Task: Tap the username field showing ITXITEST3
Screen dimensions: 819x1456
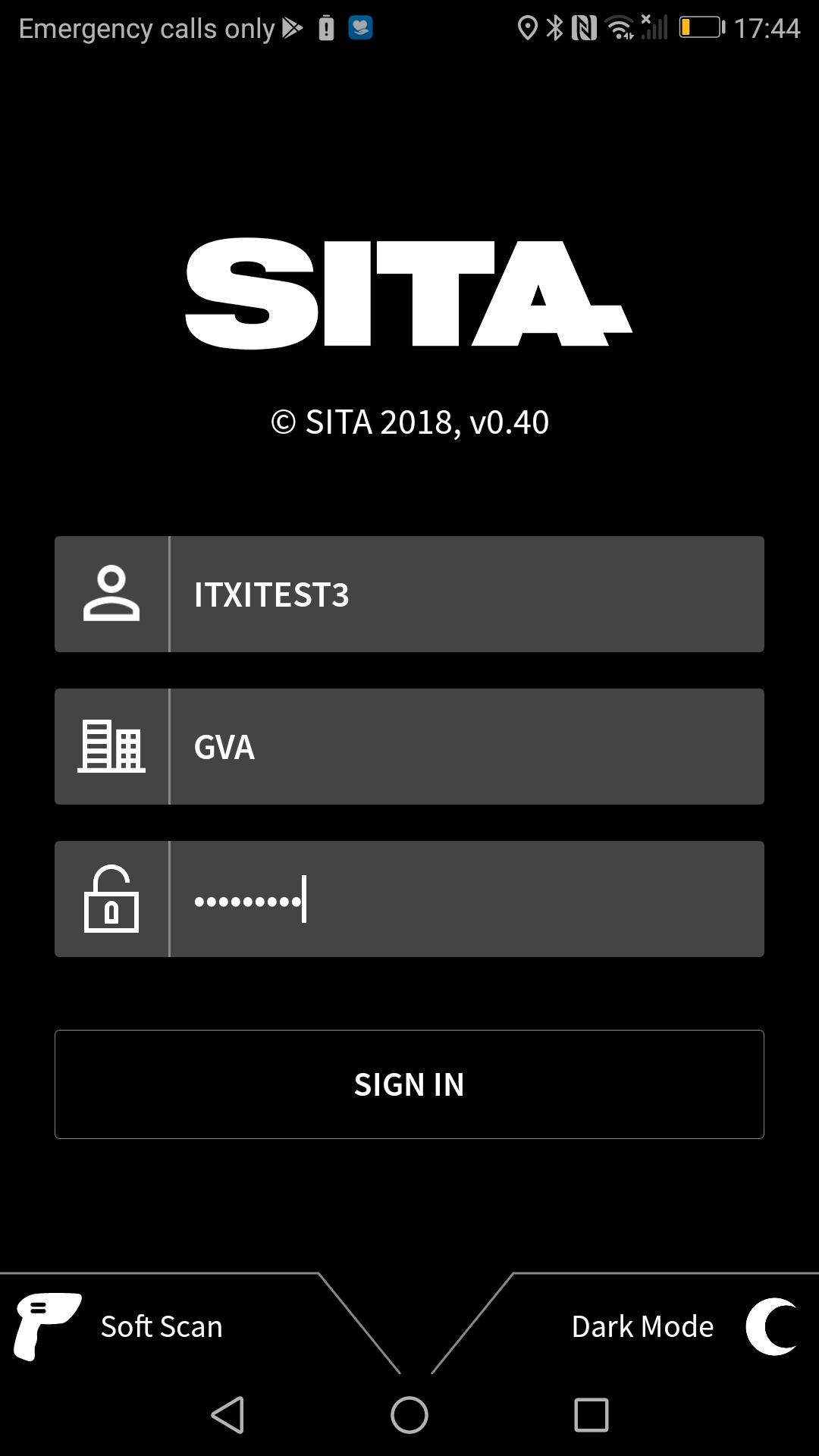Action: [x=466, y=594]
